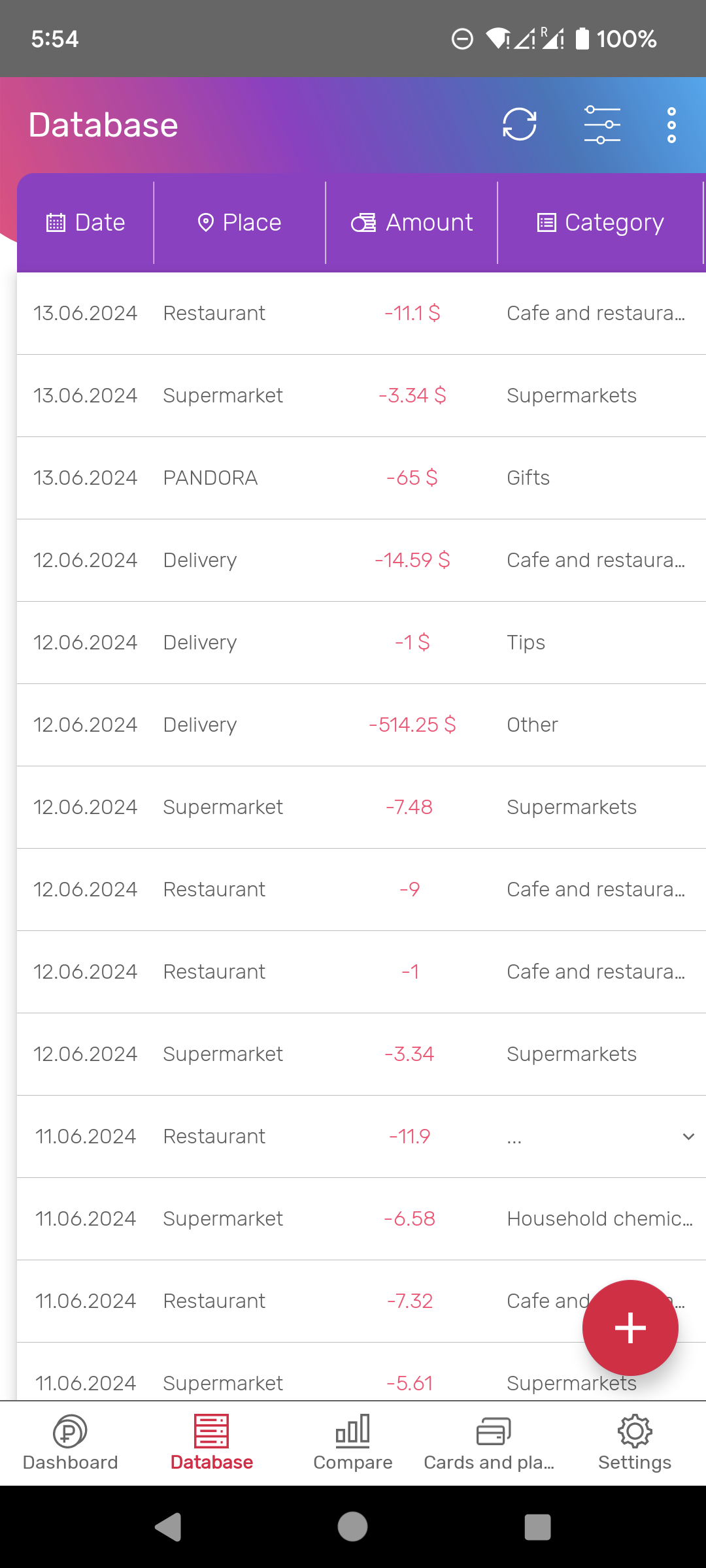Open the filter sliders icon
Screen dimensions: 706x1568
(x=602, y=125)
